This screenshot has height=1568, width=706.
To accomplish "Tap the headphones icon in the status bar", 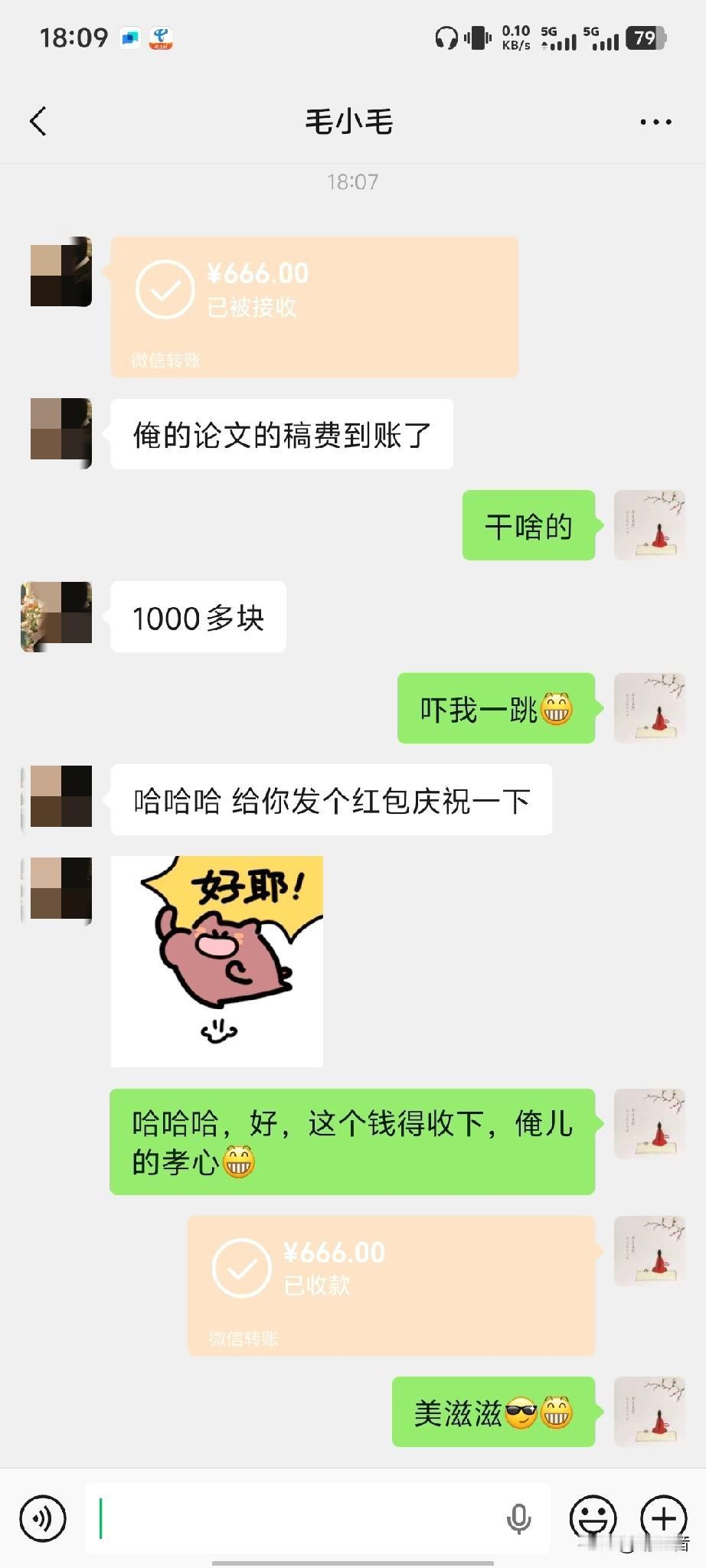I will 446,37.
